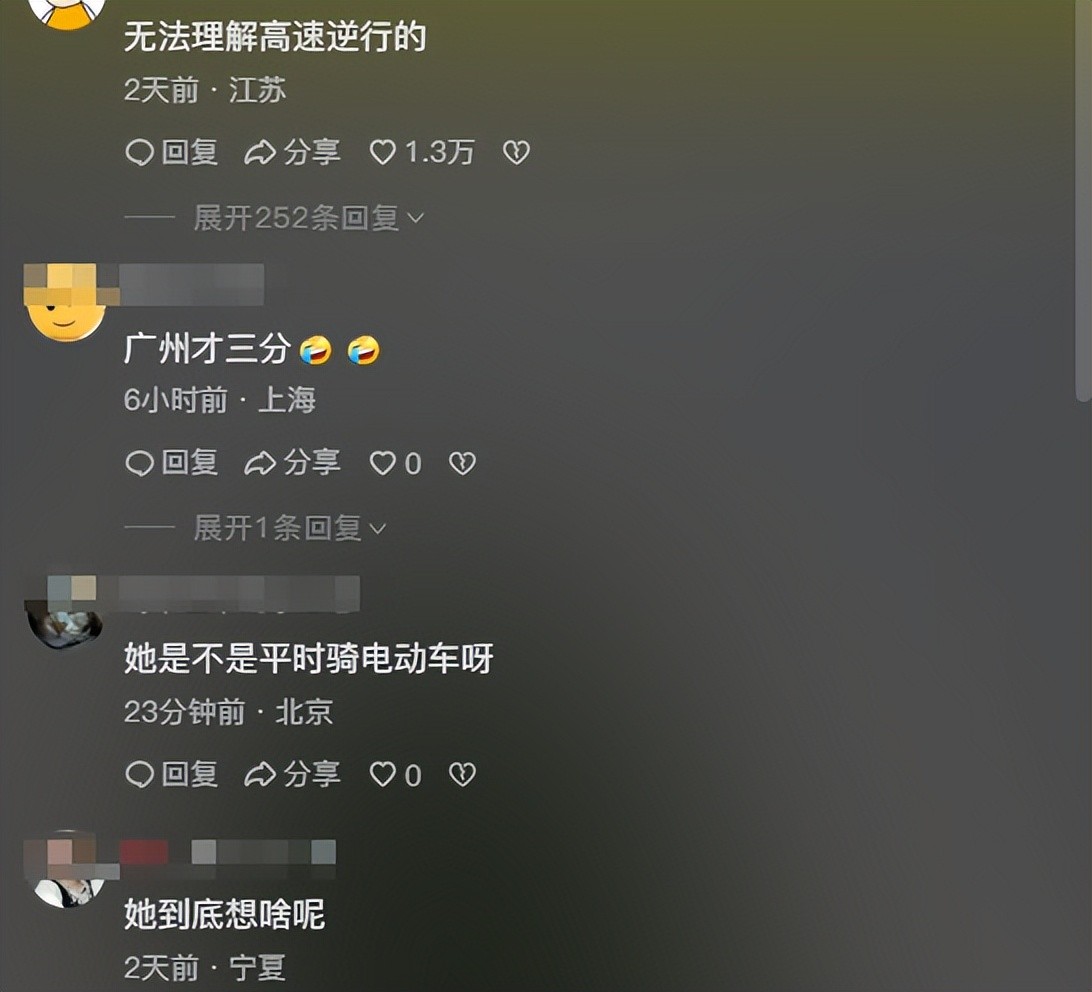Like the comment with 1.3万 likes

coord(384,152)
